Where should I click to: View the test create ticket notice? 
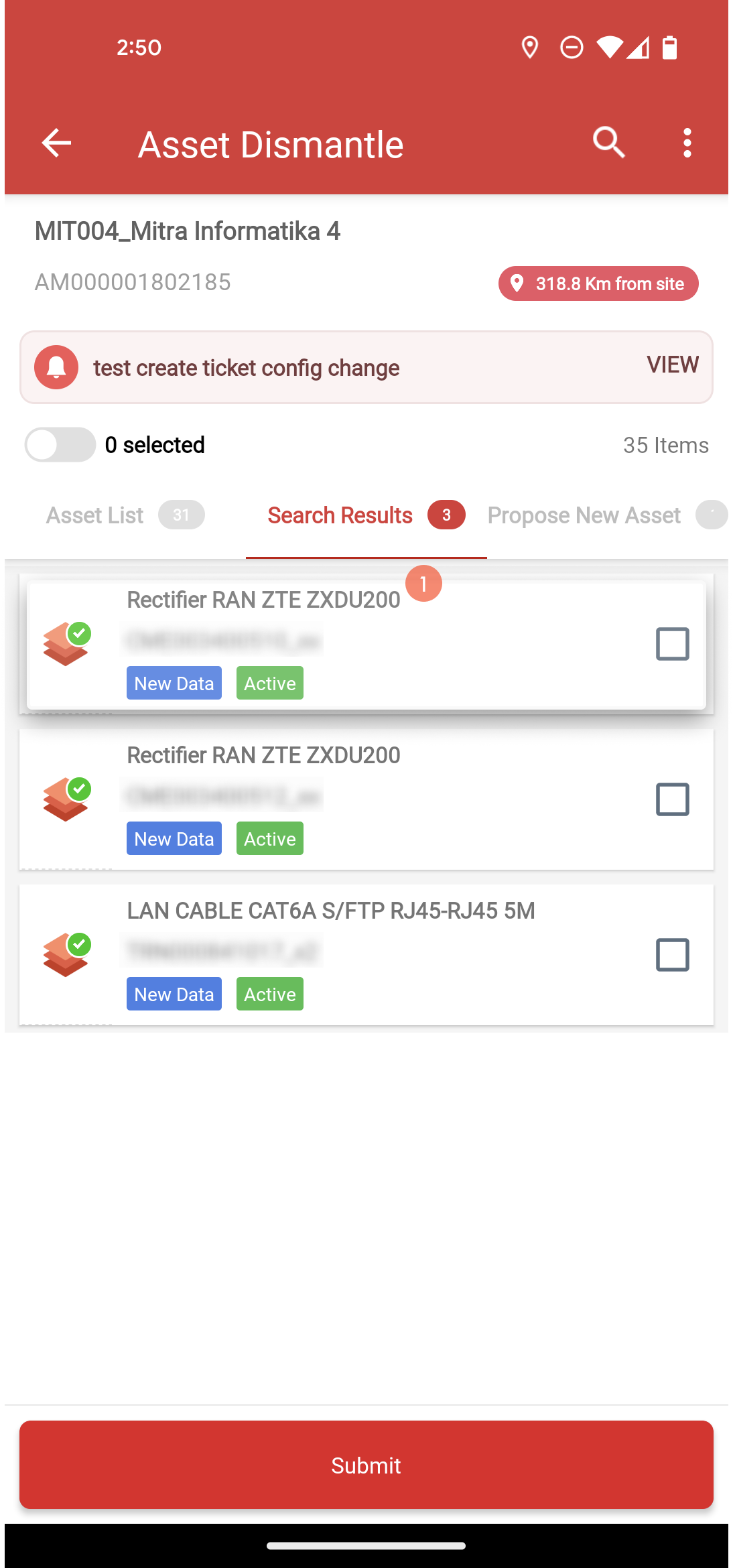pyautogui.click(x=672, y=365)
